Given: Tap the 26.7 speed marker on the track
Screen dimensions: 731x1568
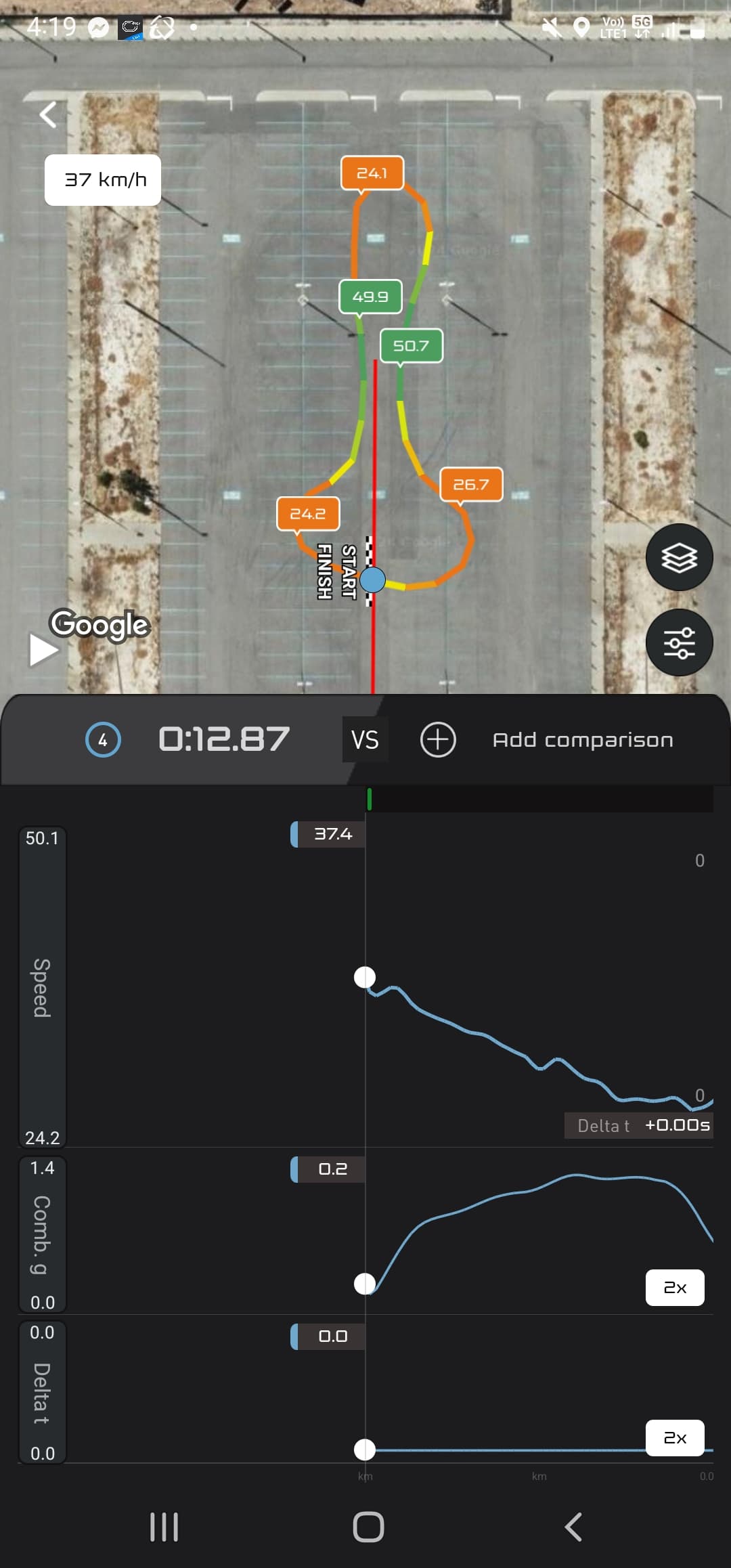Looking at the screenshot, I should click(471, 485).
